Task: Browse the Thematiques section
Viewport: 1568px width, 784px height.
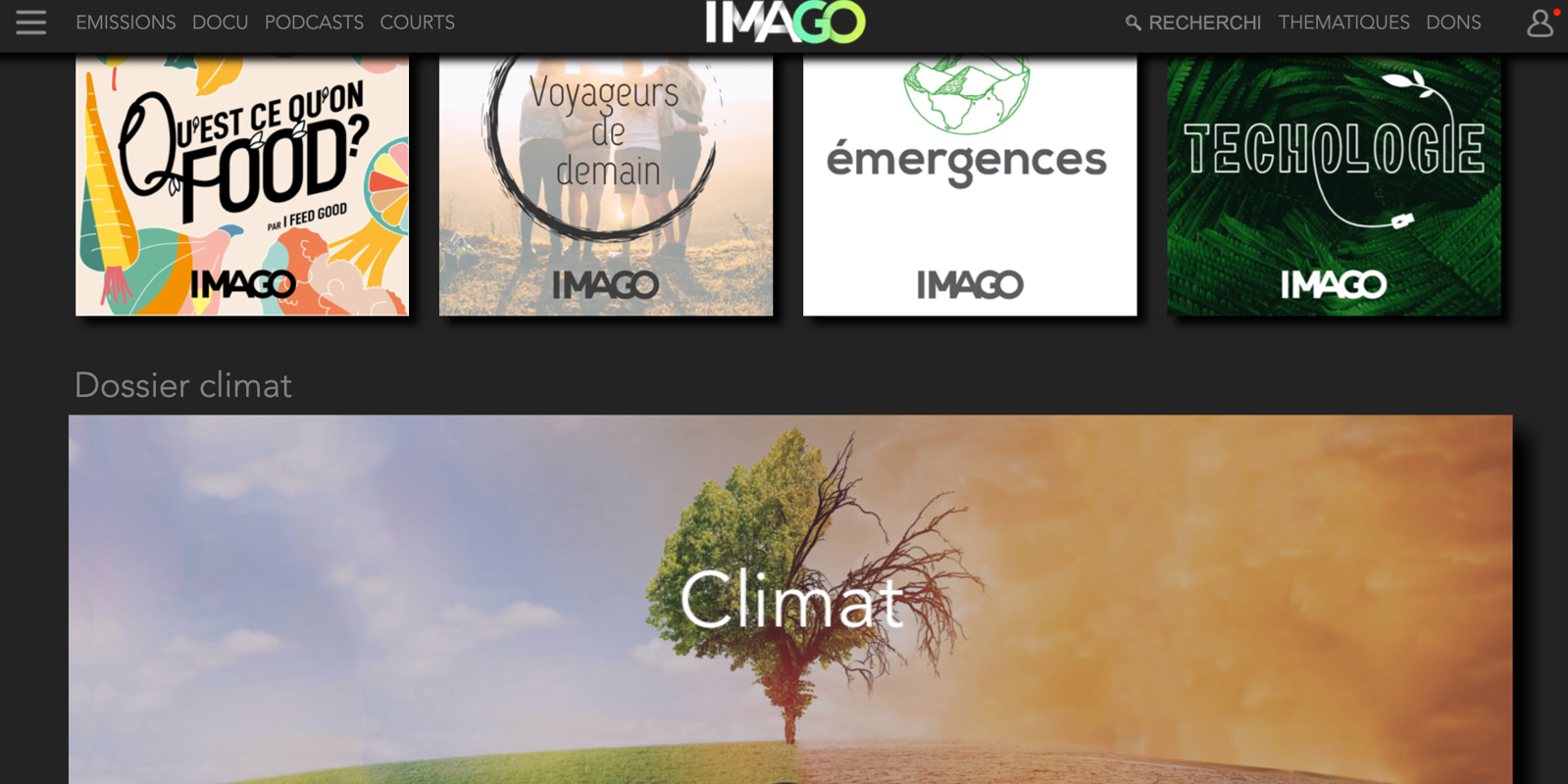Action: [x=1343, y=23]
